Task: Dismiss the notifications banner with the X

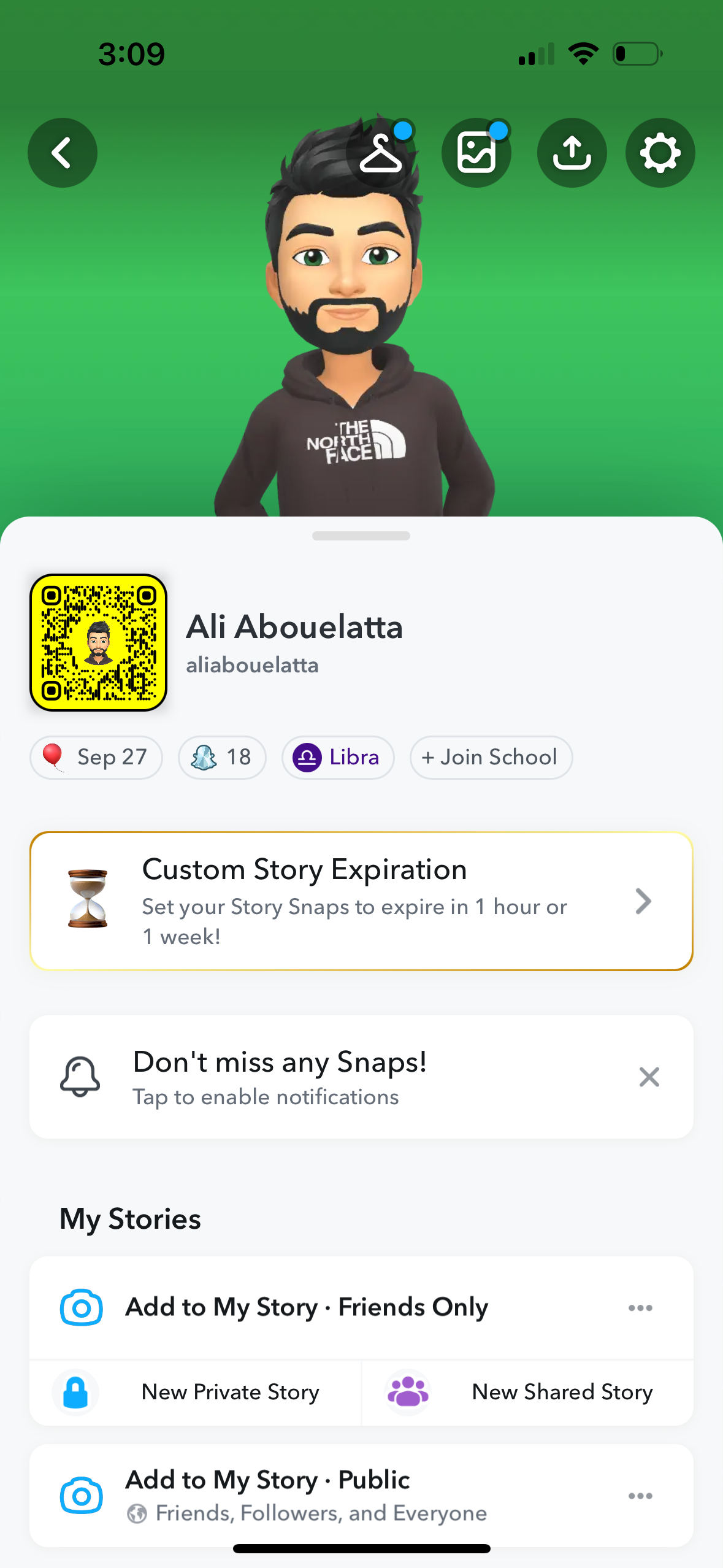Action: [x=648, y=1077]
